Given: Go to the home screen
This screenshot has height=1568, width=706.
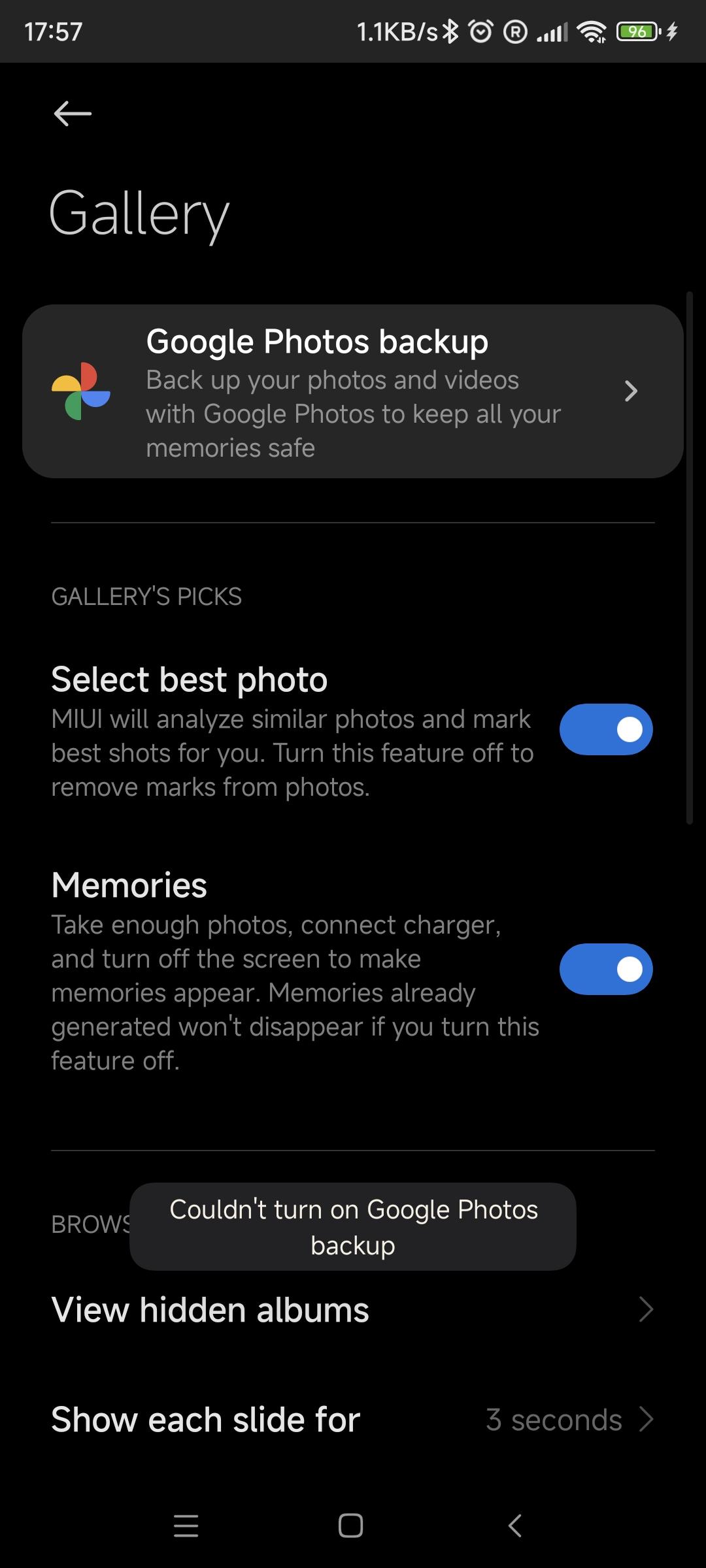Looking at the screenshot, I should (351, 1526).
